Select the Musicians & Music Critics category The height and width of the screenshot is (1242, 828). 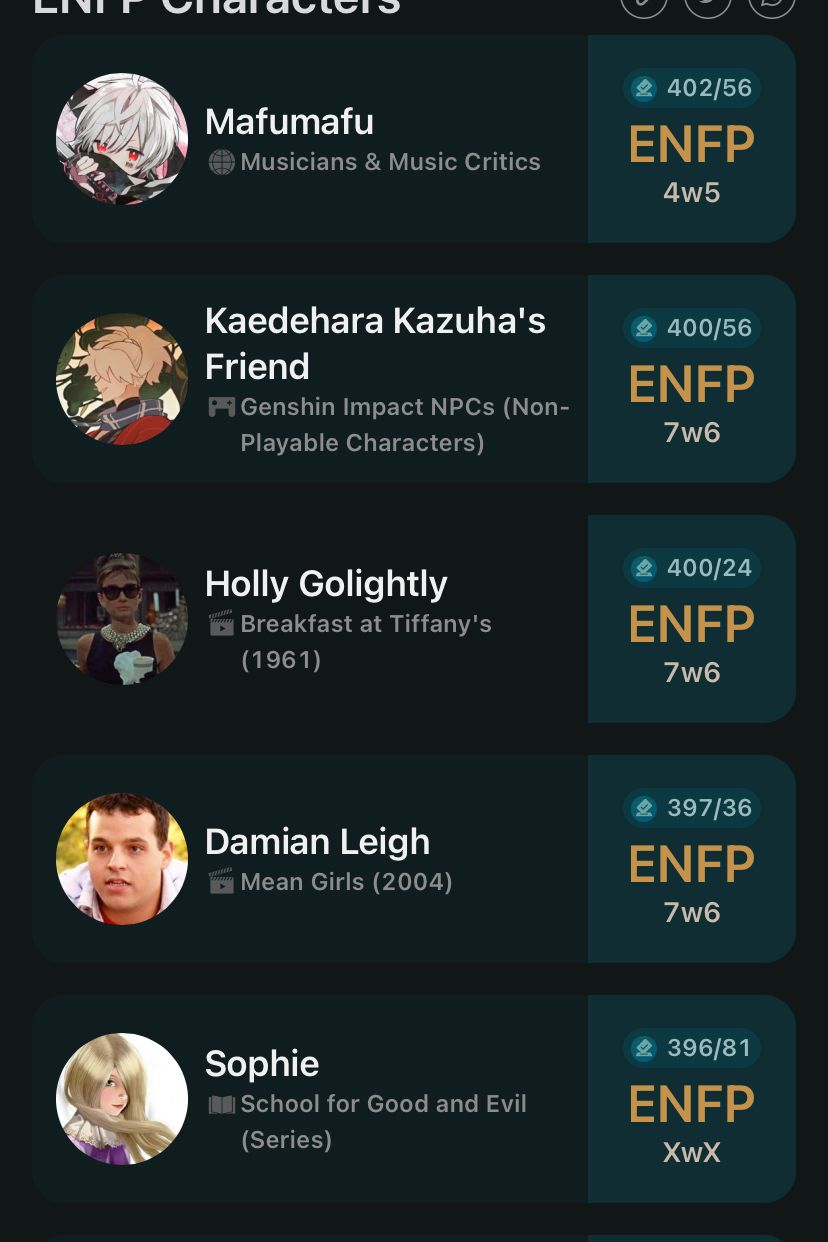(390, 162)
